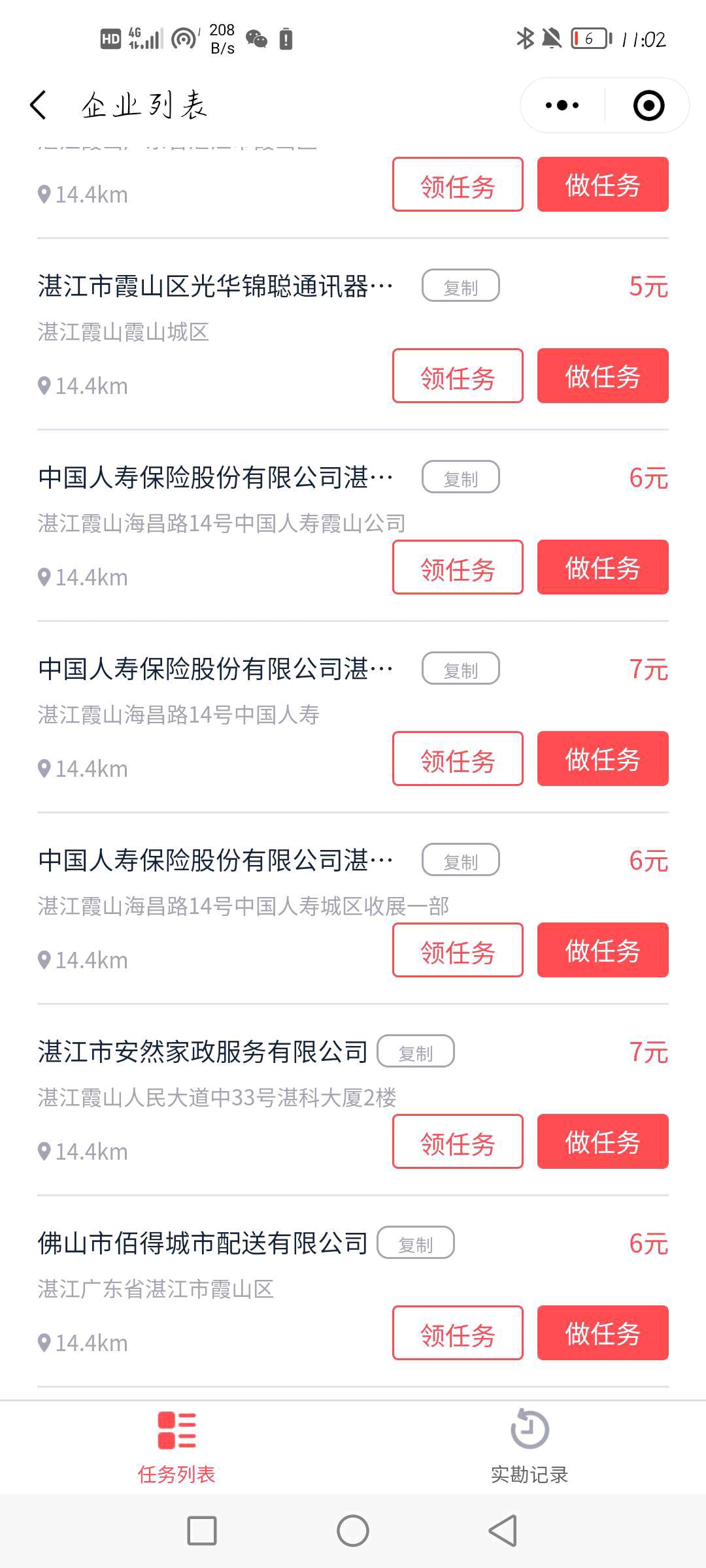Image resolution: width=706 pixels, height=1568 pixels.
Task: Close the mini program via the circle icon
Action: click(648, 105)
